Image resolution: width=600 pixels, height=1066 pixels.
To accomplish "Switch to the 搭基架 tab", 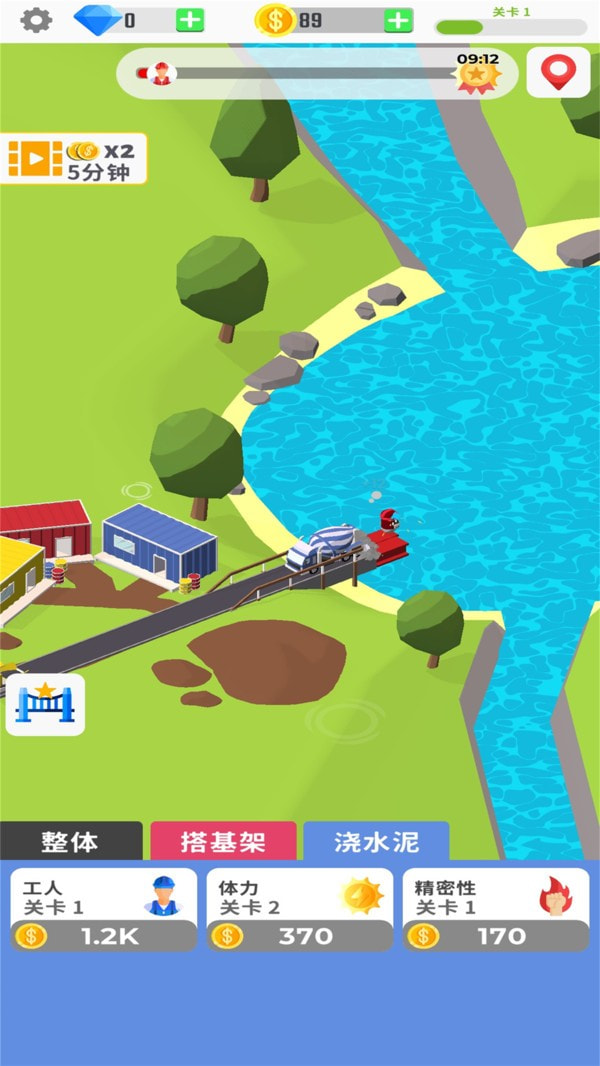I will [223, 841].
